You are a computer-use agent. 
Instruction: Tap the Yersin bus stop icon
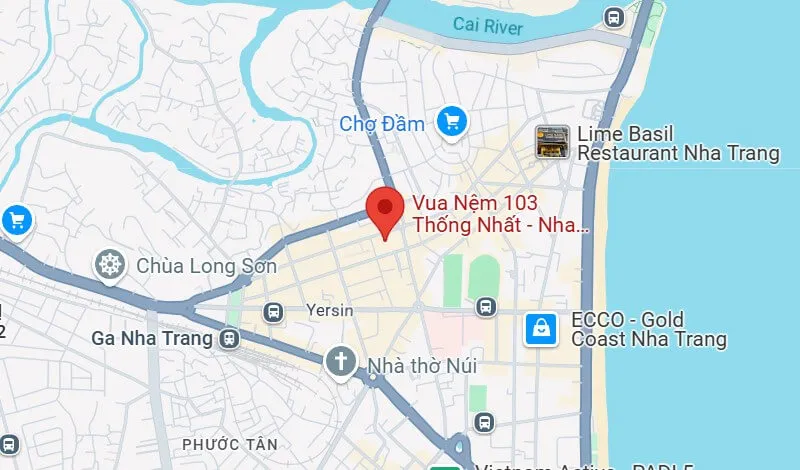pyautogui.click(x=272, y=312)
